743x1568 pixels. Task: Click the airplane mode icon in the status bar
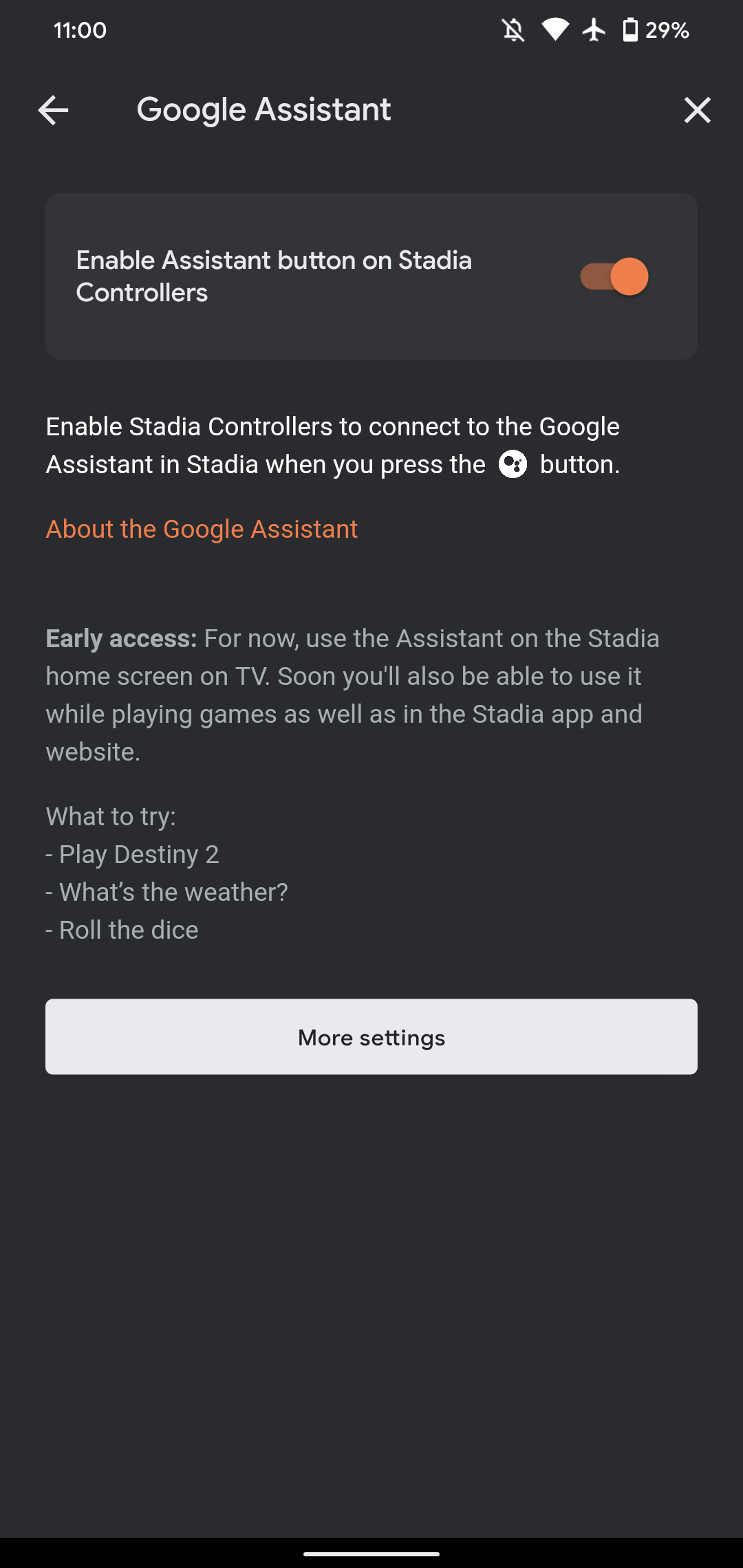click(x=594, y=29)
